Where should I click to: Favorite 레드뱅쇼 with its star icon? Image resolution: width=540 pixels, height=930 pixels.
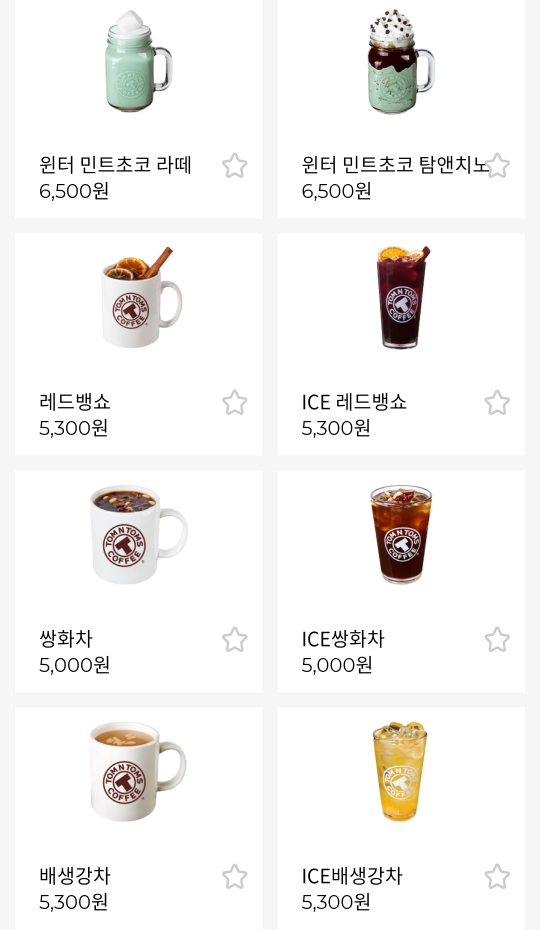pos(235,403)
